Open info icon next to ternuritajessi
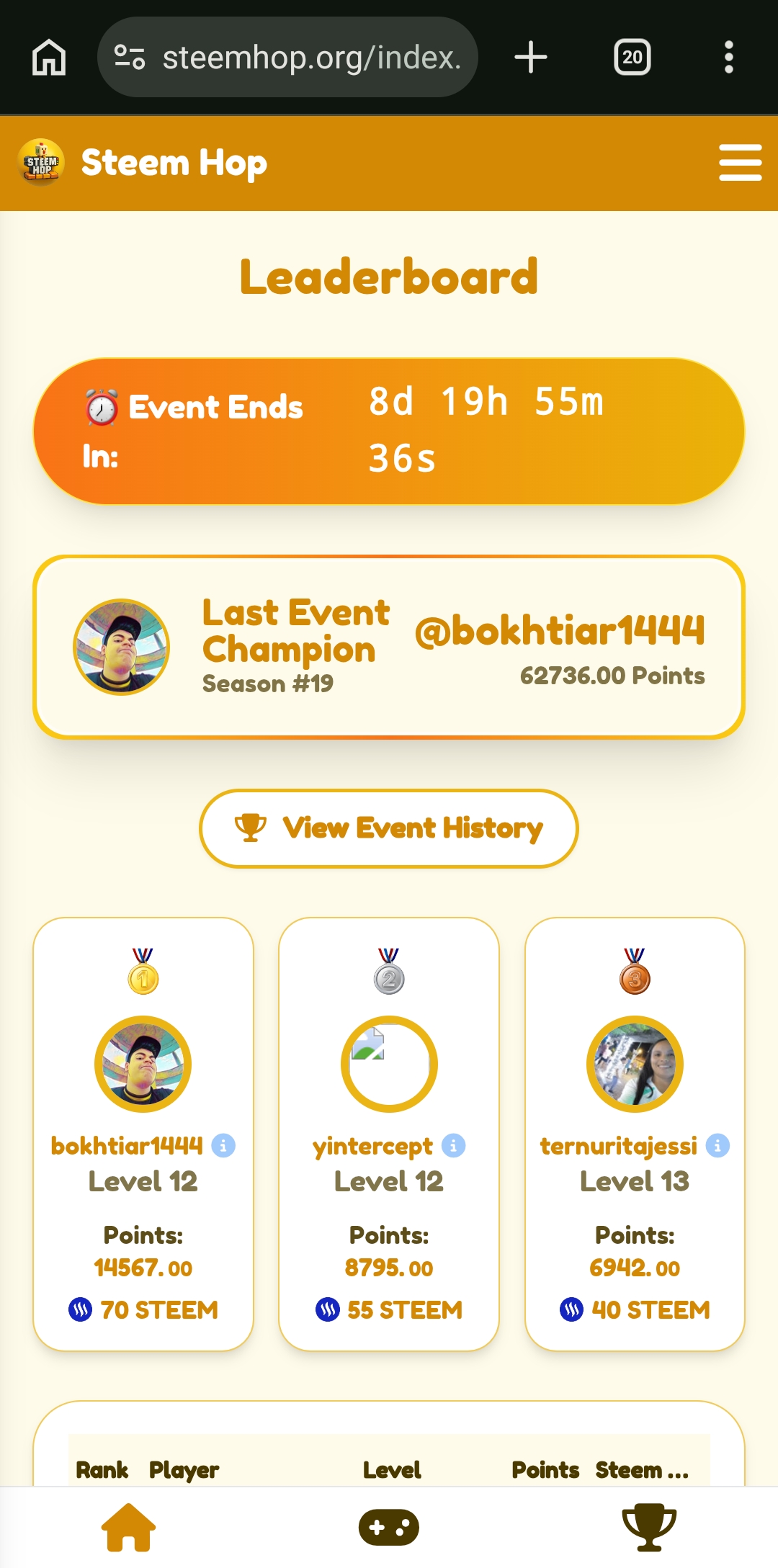This screenshot has height=1568, width=778. (717, 1145)
